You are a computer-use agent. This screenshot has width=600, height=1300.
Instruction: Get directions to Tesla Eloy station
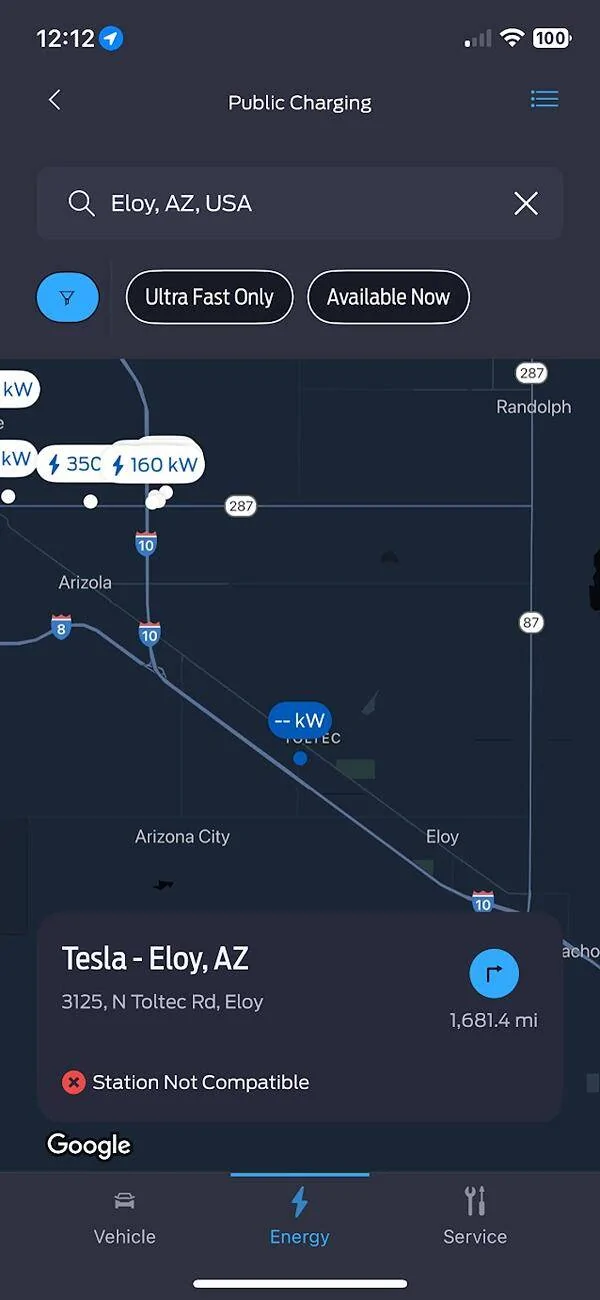click(x=494, y=974)
